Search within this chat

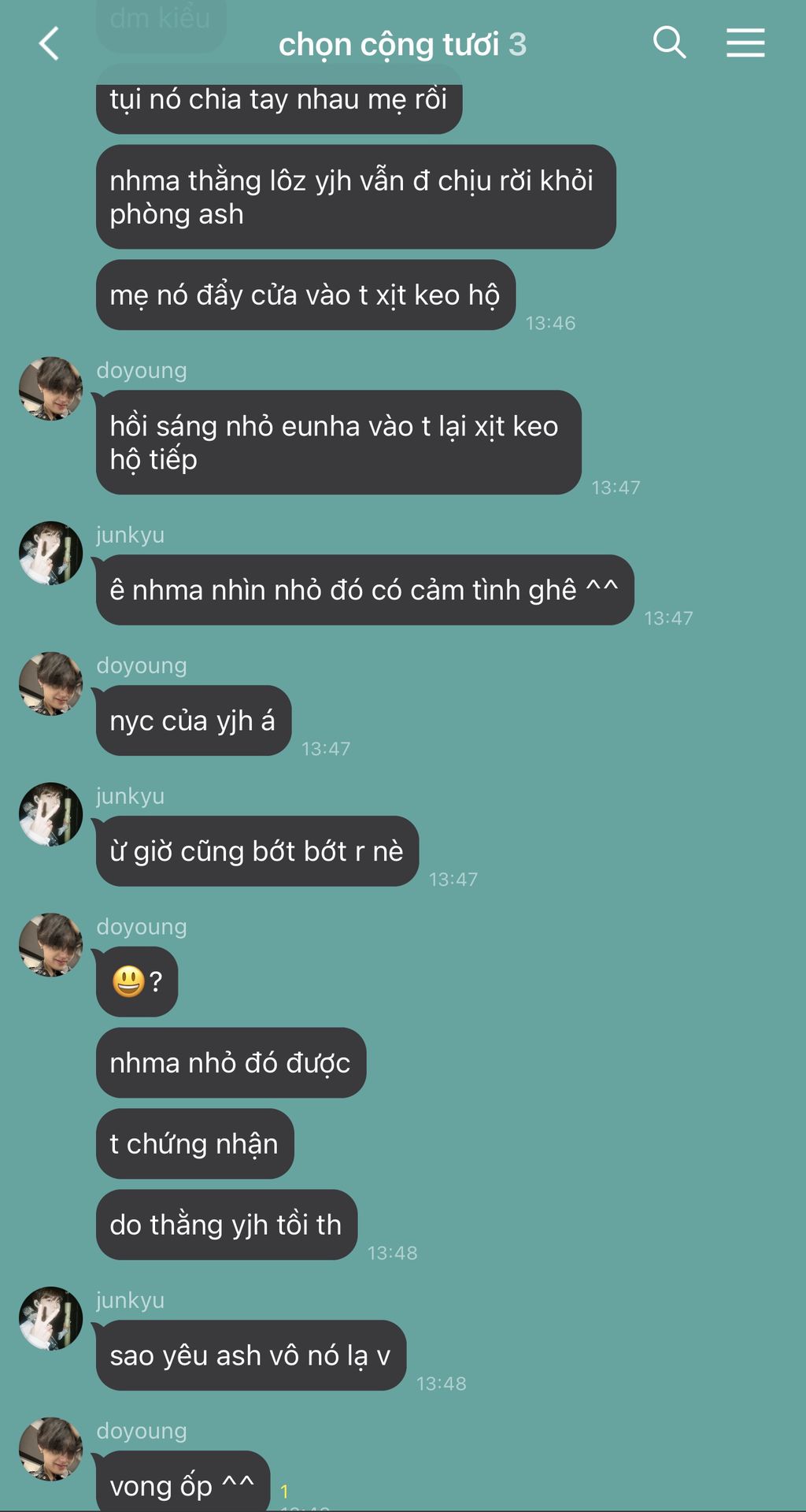669,43
